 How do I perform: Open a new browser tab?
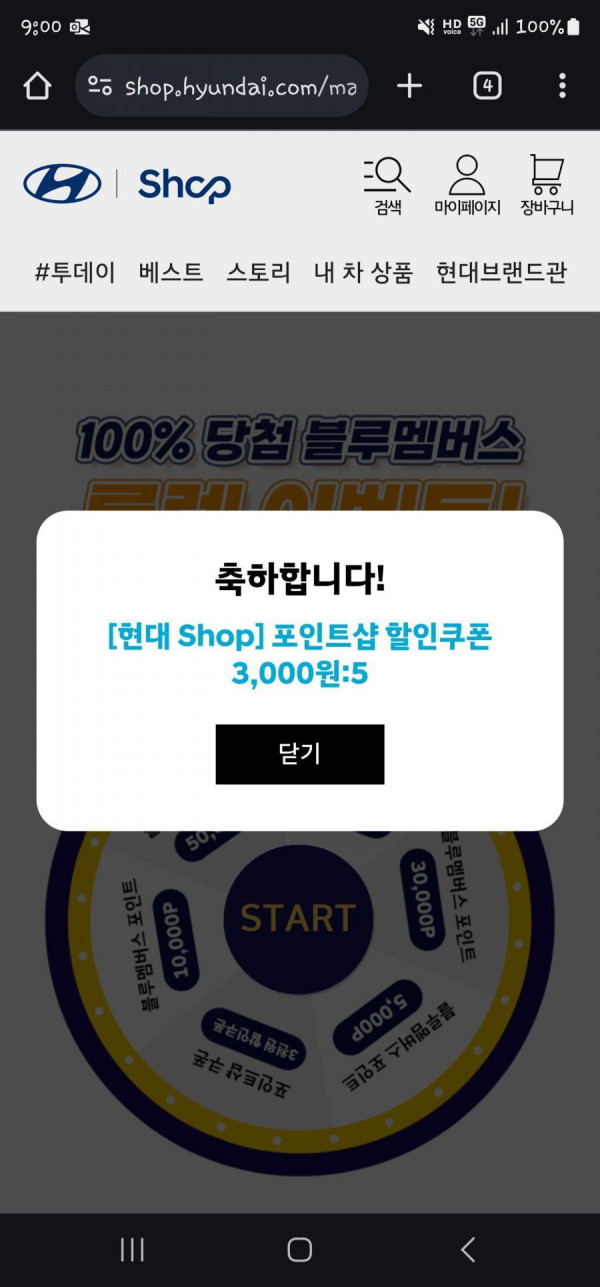pyautogui.click(x=409, y=86)
